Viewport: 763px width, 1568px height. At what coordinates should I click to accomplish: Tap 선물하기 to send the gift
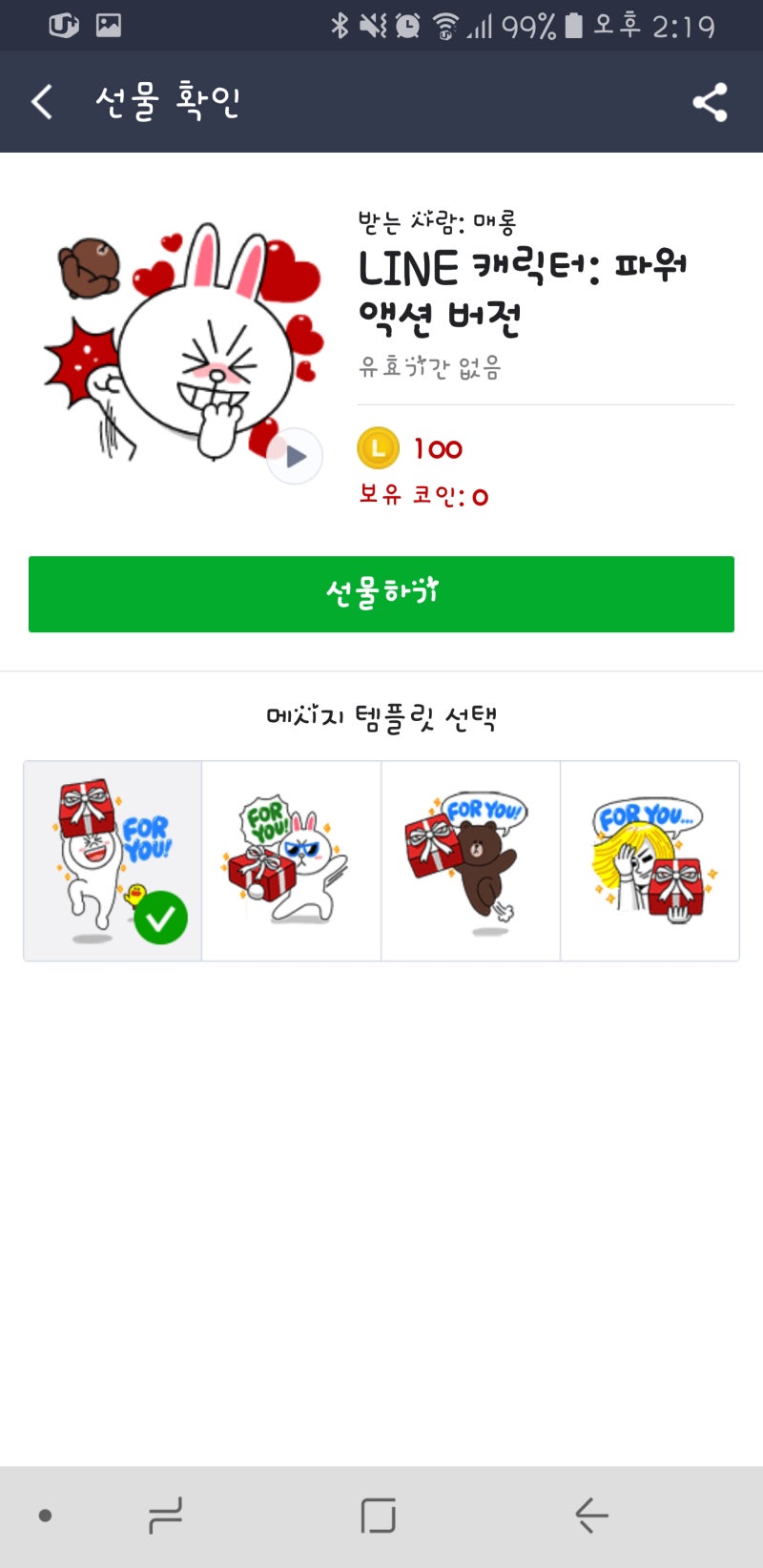tap(381, 593)
